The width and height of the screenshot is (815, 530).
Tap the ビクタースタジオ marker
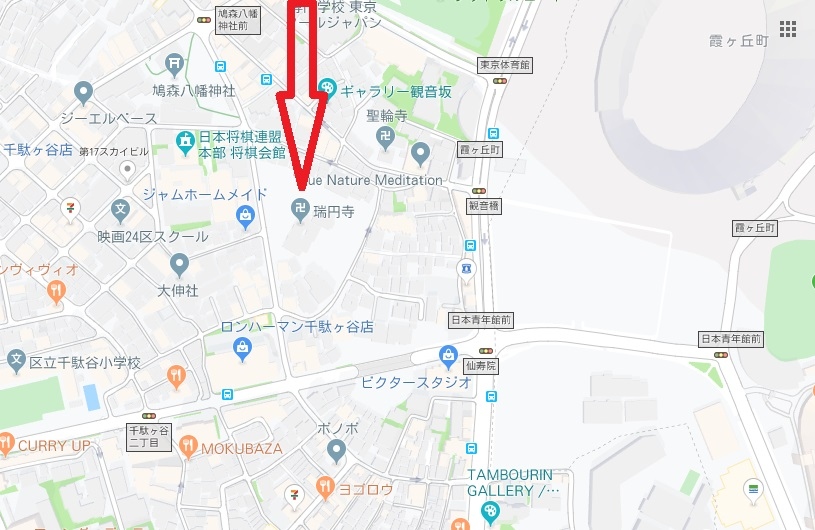point(449,356)
